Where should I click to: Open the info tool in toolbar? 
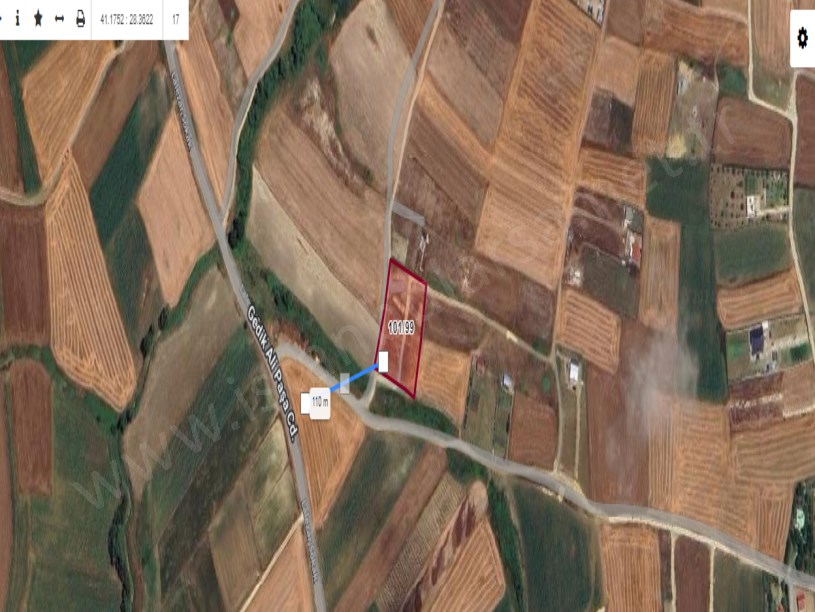[x=17, y=19]
